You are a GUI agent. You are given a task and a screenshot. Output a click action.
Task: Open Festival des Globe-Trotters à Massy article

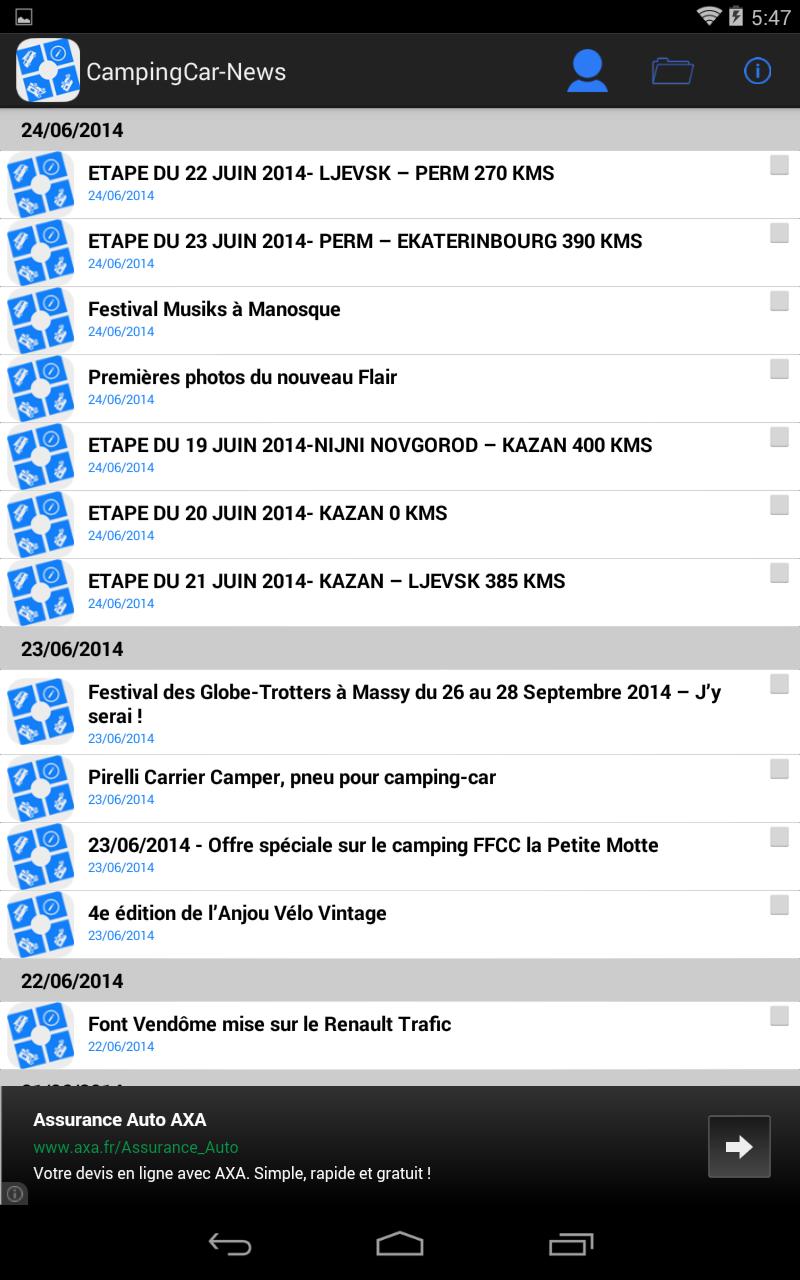tap(404, 704)
